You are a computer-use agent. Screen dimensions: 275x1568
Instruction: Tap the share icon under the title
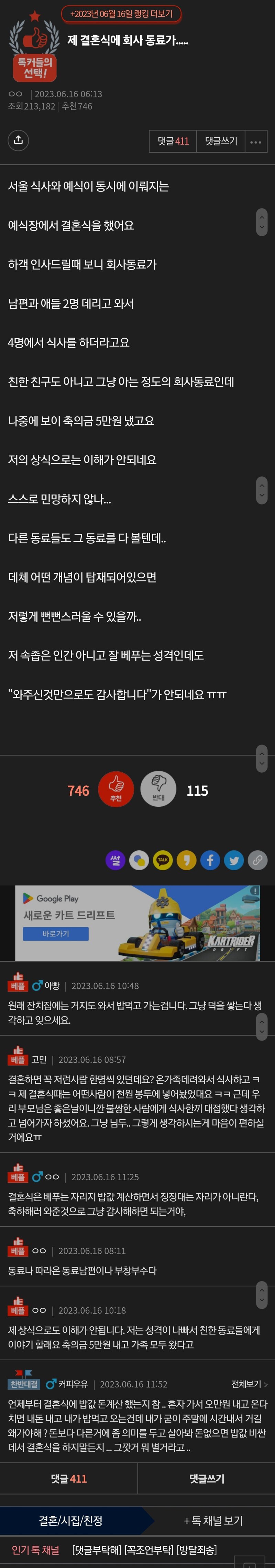(x=18, y=140)
